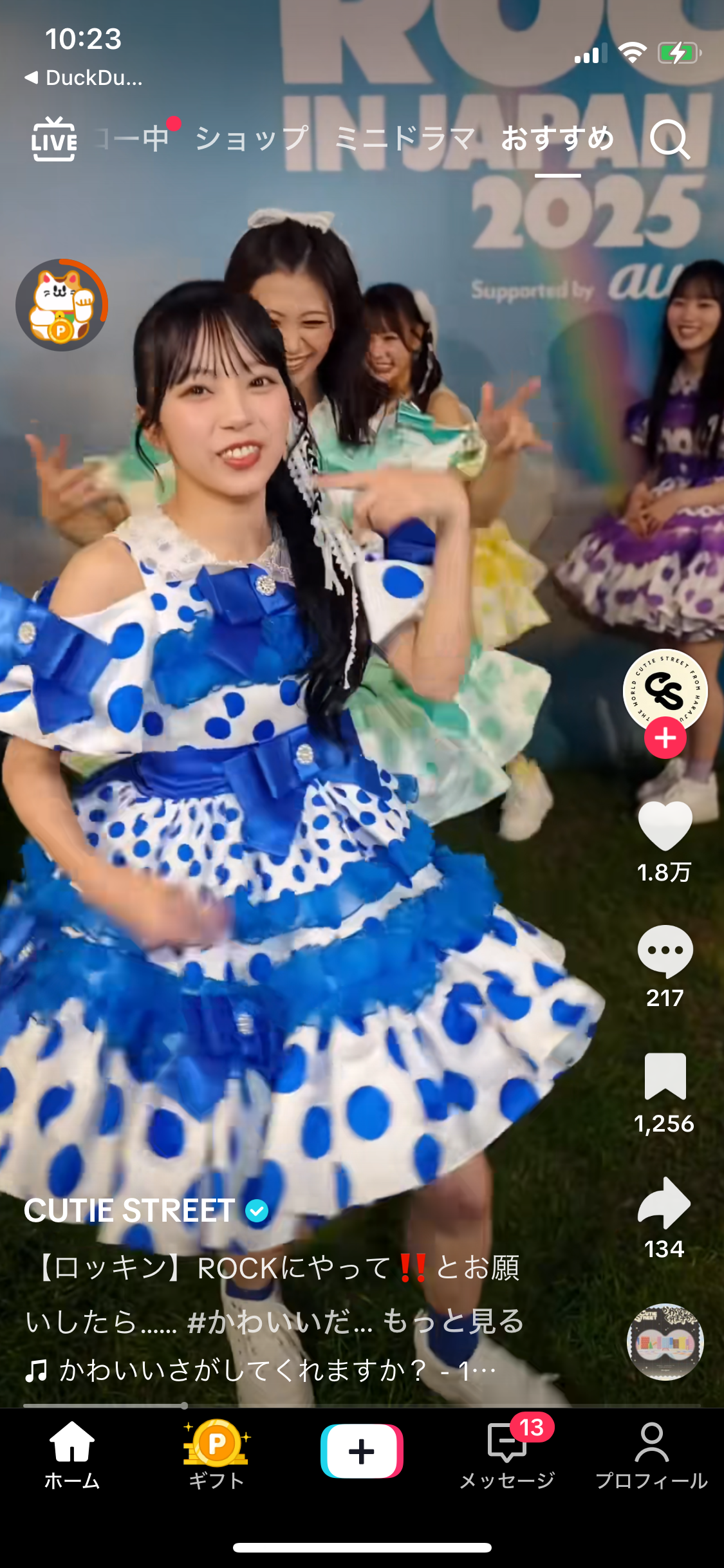724x1568 pixels.
Task: Create a new post with plus button
Action: [x=362, y=1451]
